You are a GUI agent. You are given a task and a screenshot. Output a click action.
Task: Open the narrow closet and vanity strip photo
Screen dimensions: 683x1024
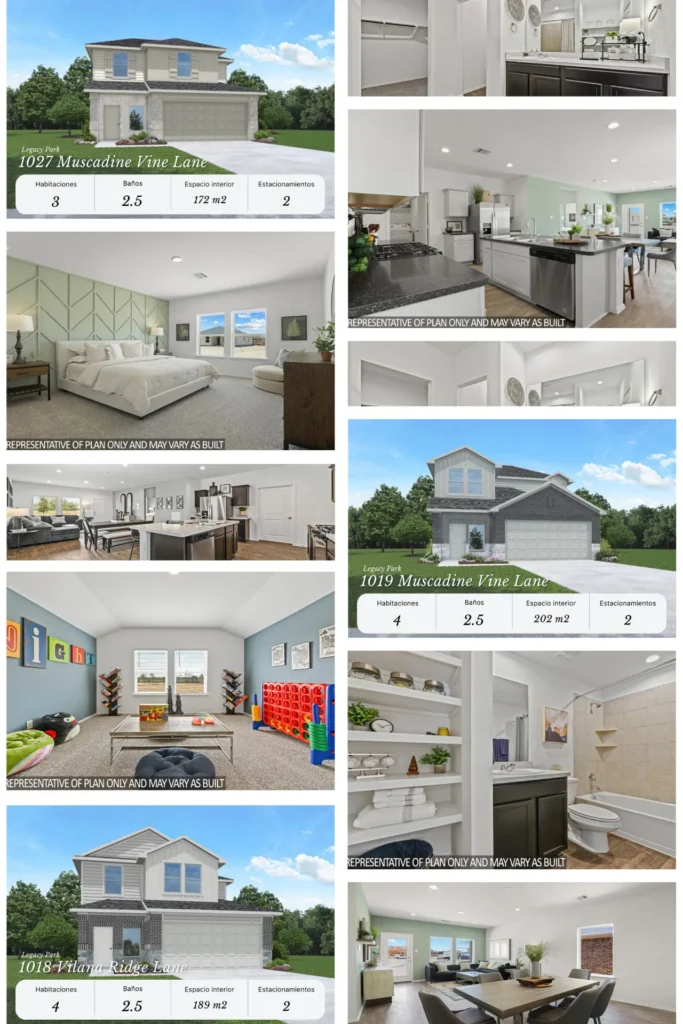(x=511, y=374)
